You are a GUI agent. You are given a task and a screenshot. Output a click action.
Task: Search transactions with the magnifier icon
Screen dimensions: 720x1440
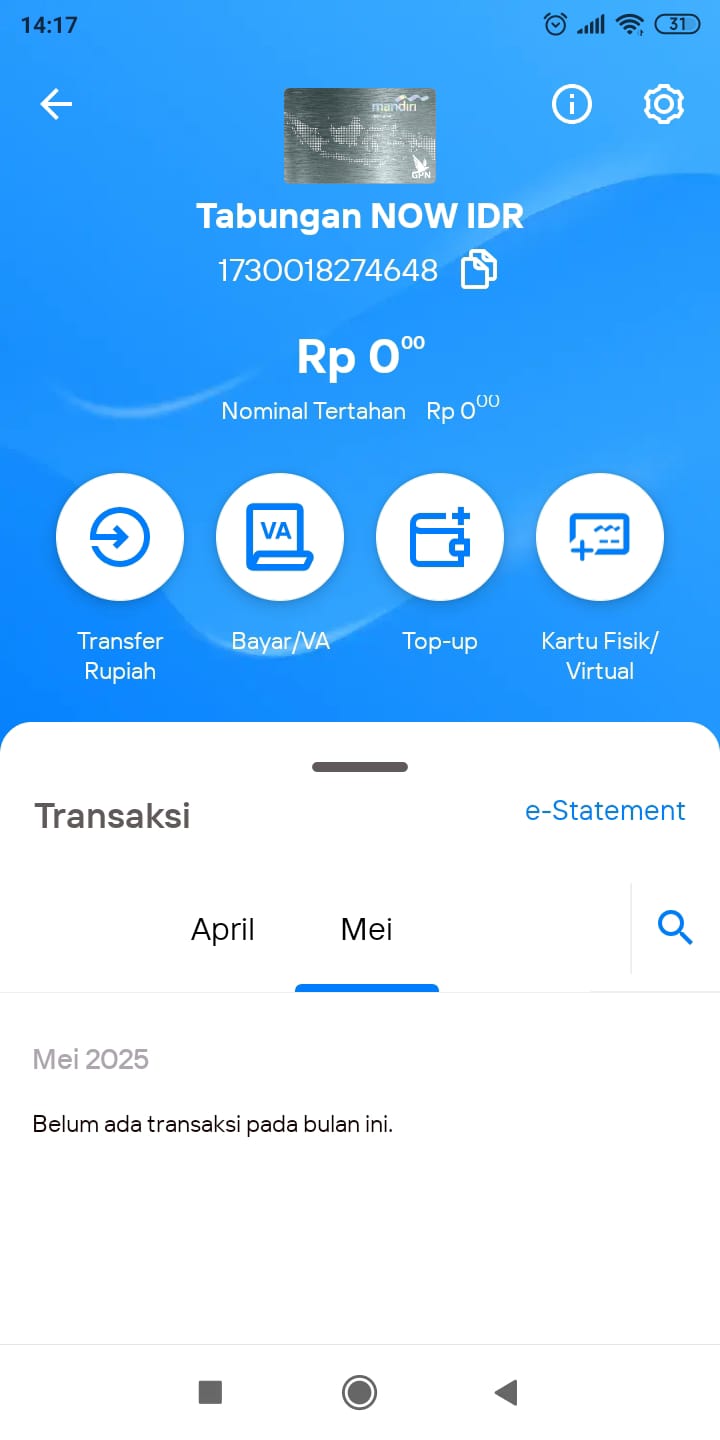tap(675, 928)
